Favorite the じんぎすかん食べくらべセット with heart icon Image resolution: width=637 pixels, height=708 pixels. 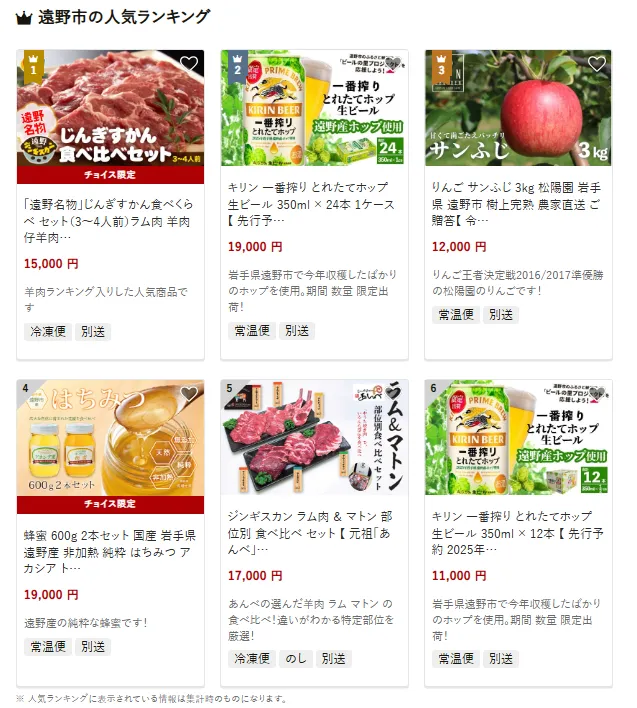coord(188,64)
